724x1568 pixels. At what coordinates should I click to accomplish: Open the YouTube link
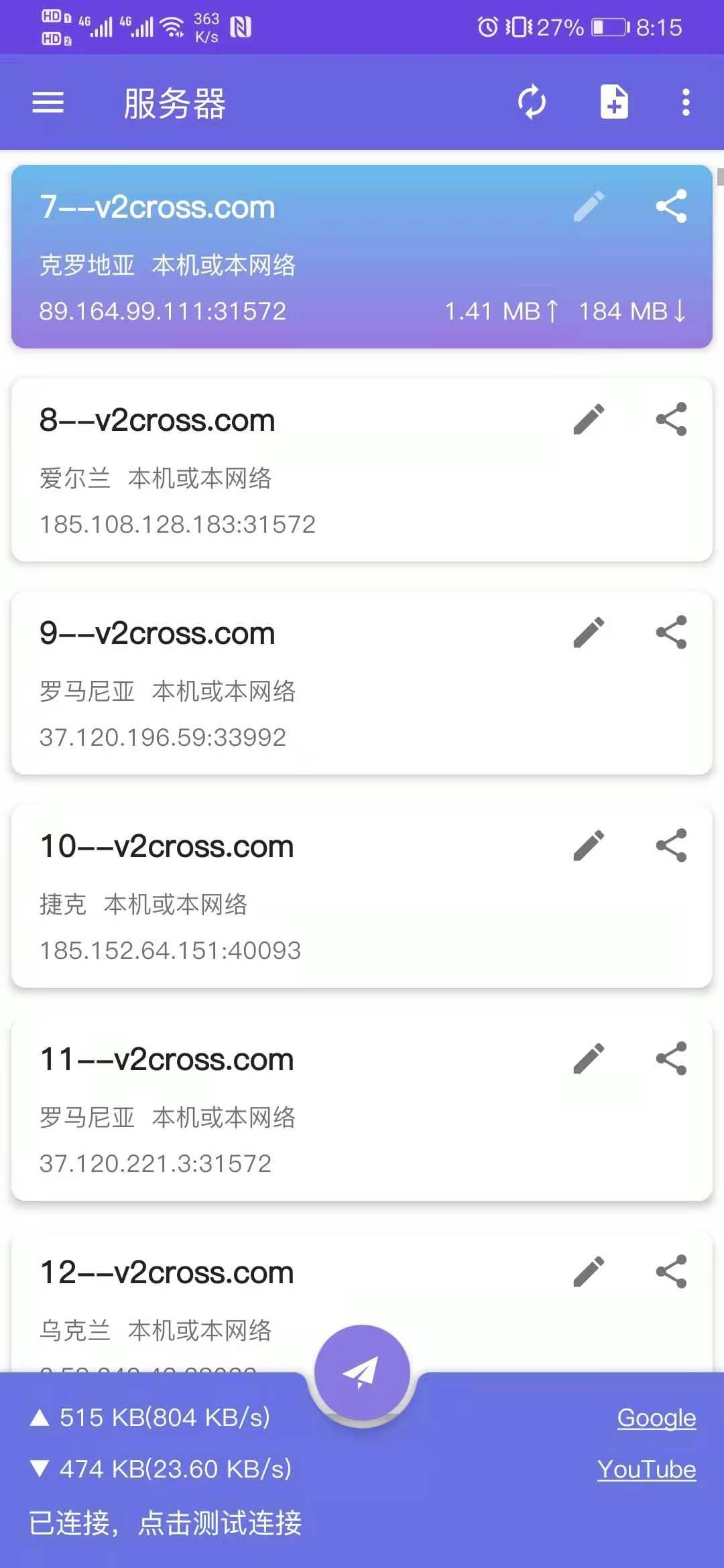[x=646, y=1469]
